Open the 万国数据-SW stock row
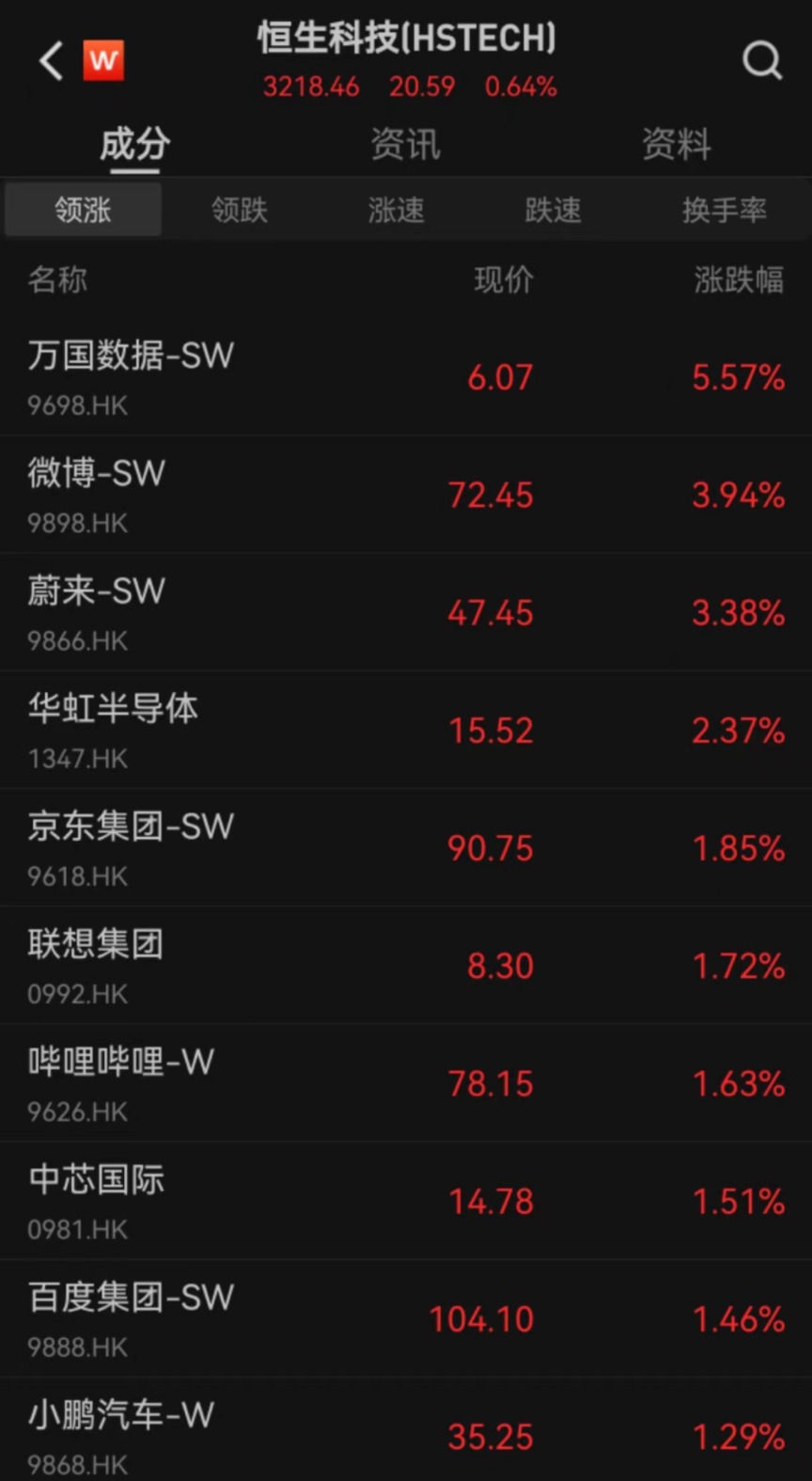This screenshot has height=1481, width=812. coord(406,377)
